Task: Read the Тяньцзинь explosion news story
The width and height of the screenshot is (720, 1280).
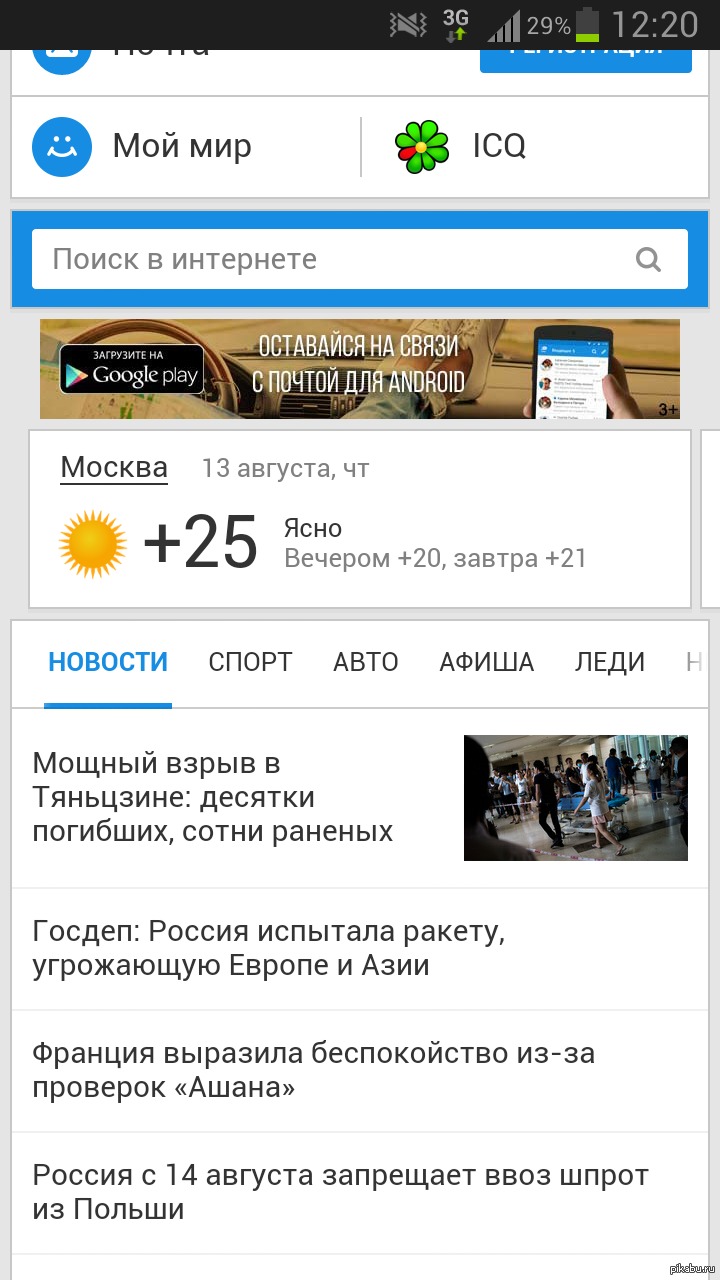Action: tap(213, 797)
